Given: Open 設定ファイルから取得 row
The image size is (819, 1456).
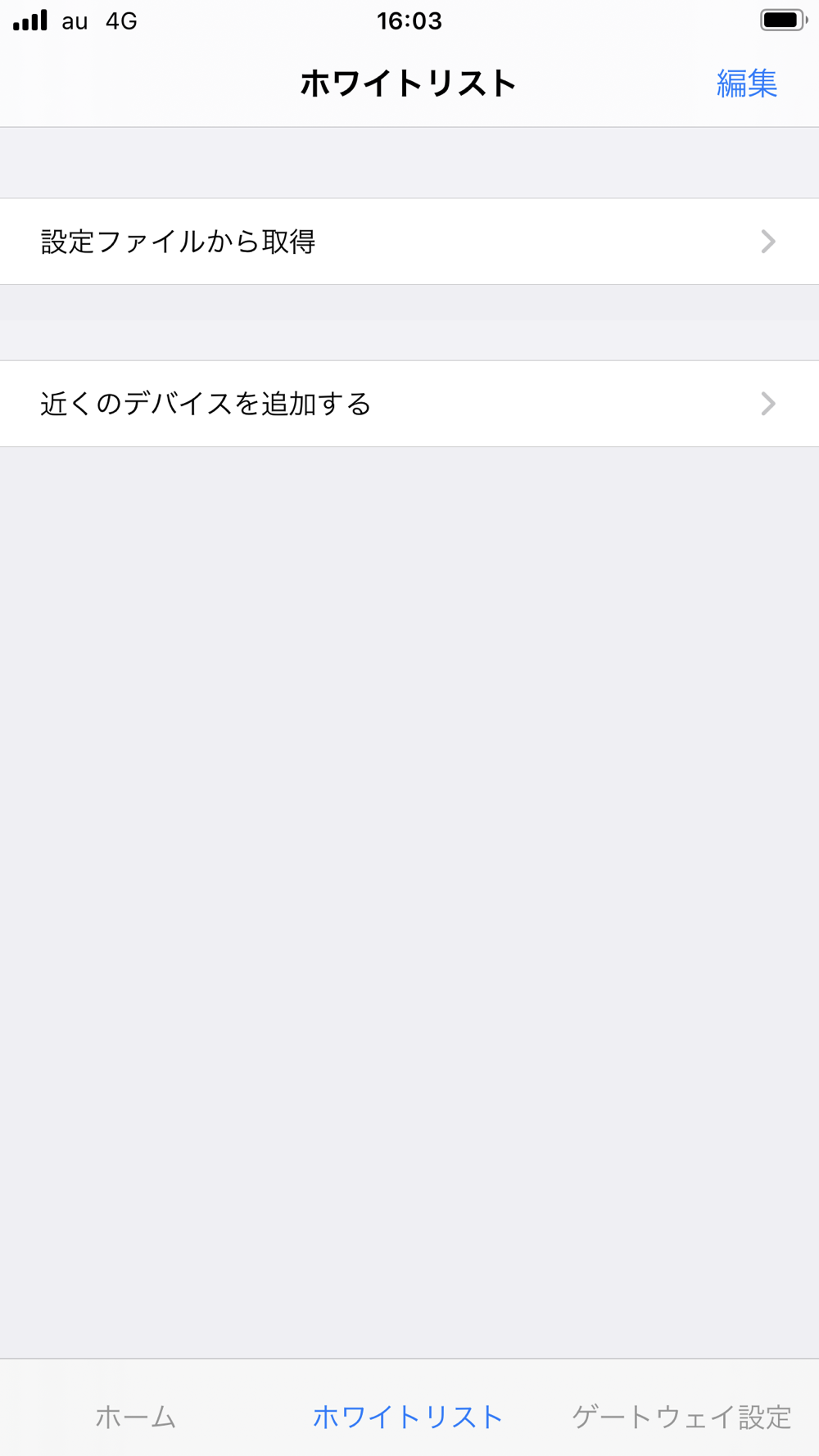Looking at the screenshot, I should pos(409,242).
